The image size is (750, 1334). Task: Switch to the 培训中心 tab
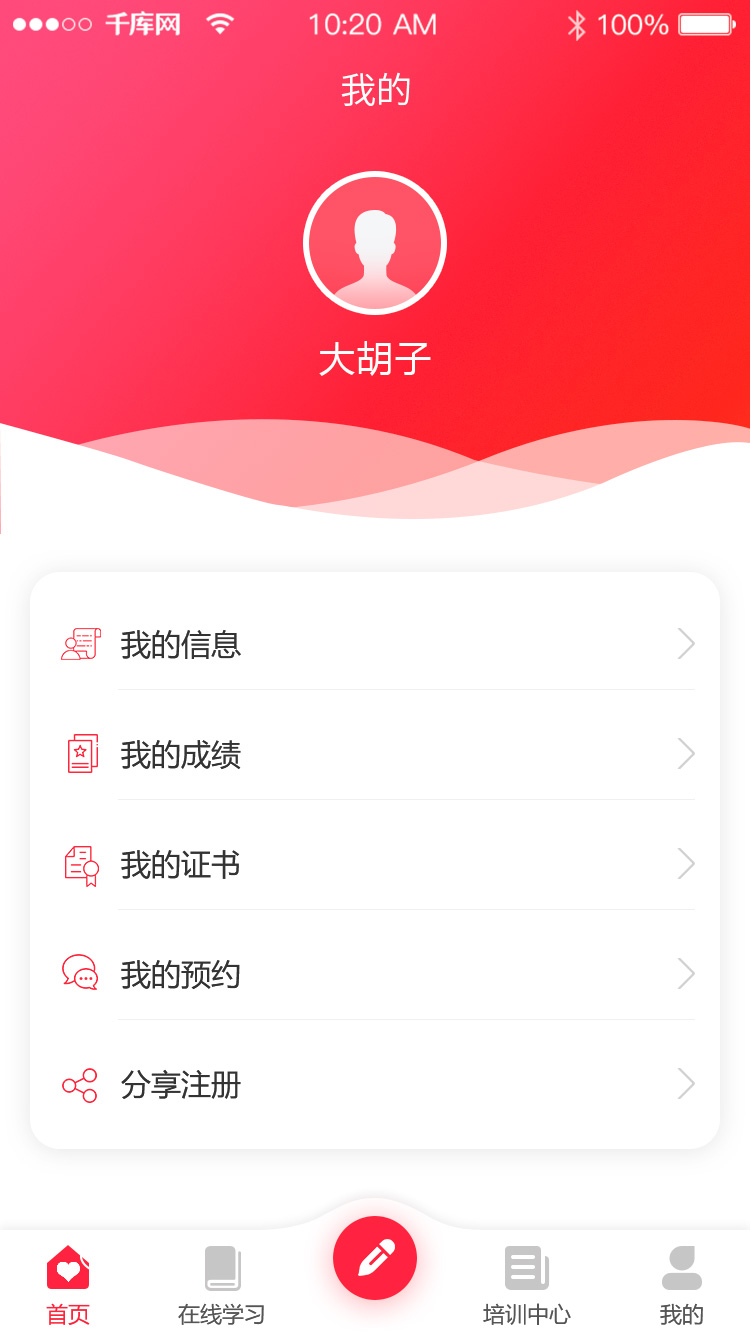point(526,1285)
